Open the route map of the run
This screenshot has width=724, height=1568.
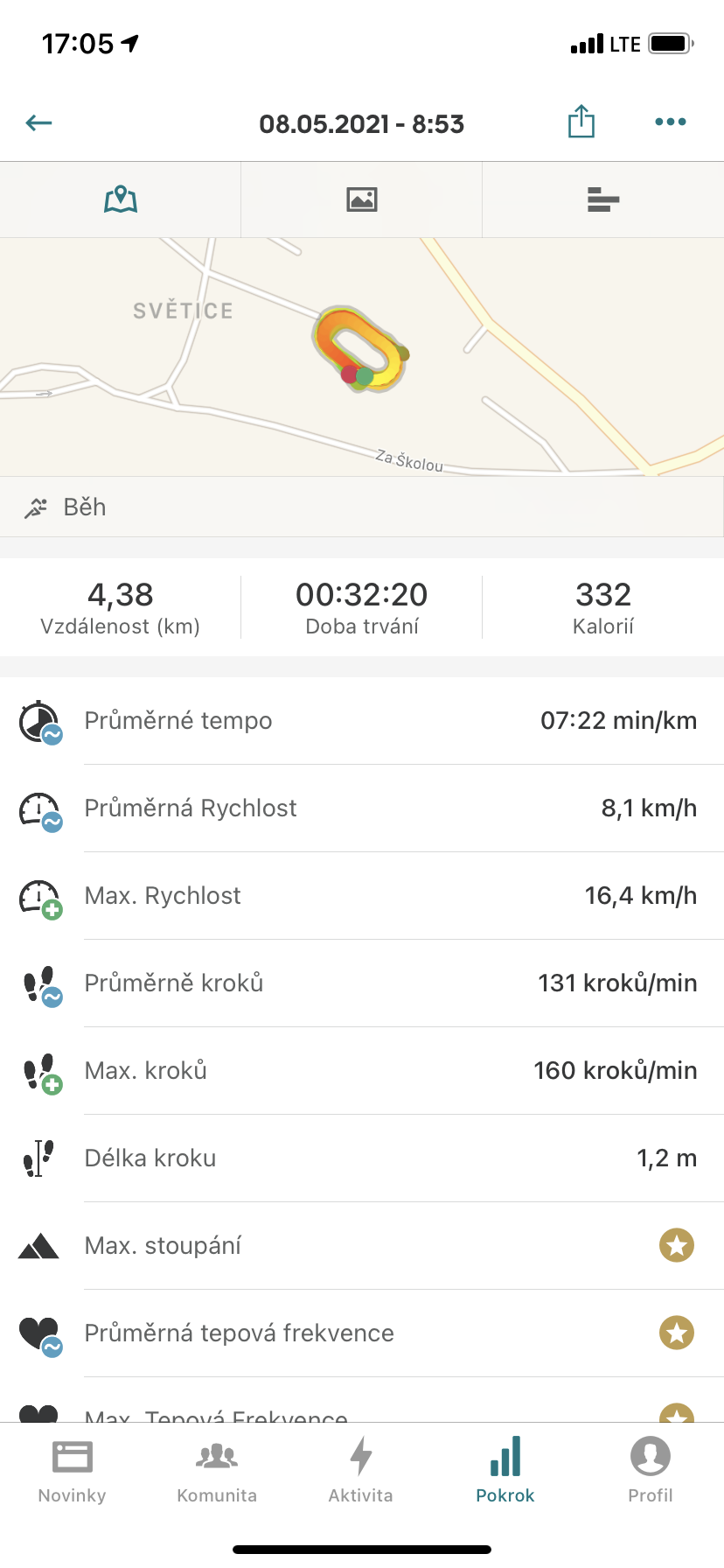tap(362, 357)
